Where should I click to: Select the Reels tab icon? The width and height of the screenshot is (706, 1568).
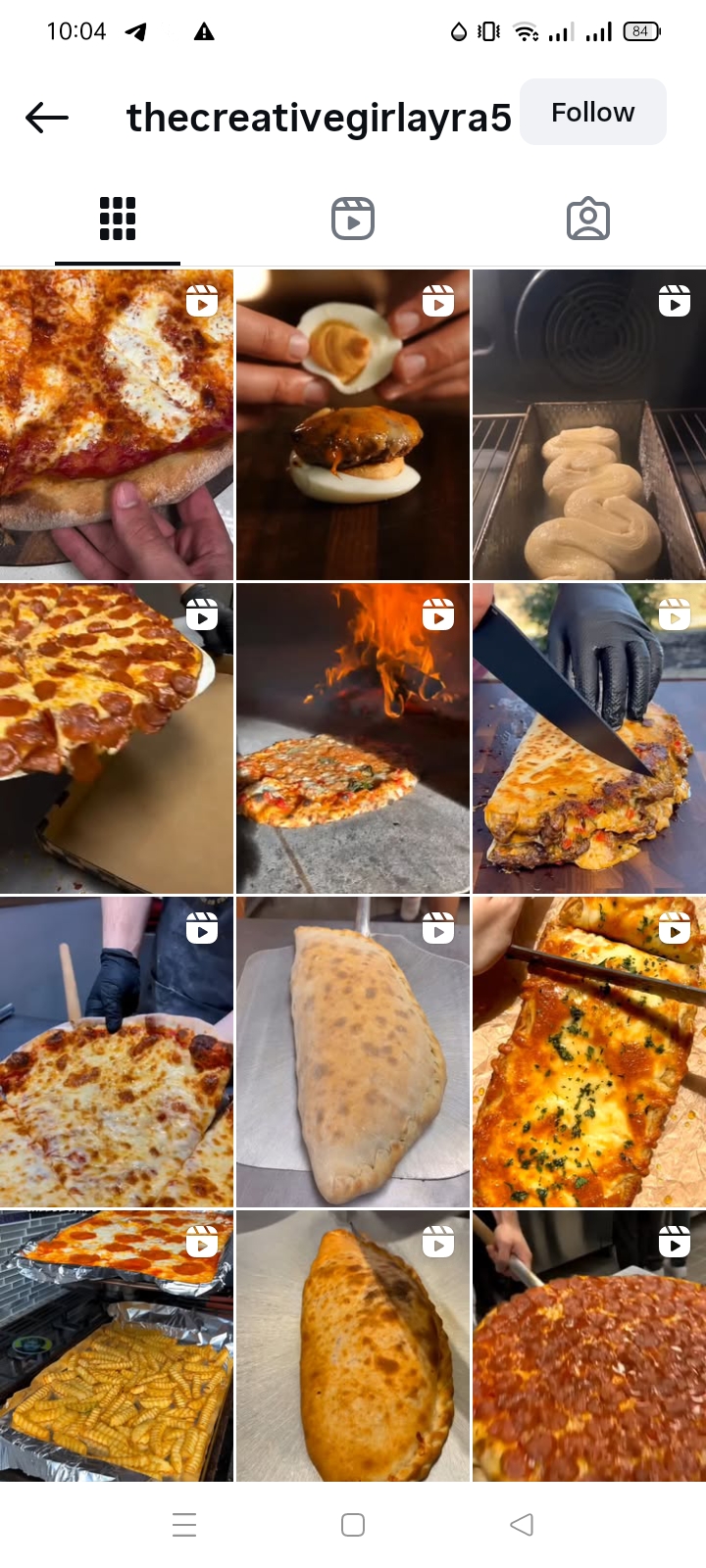point(353,219)
